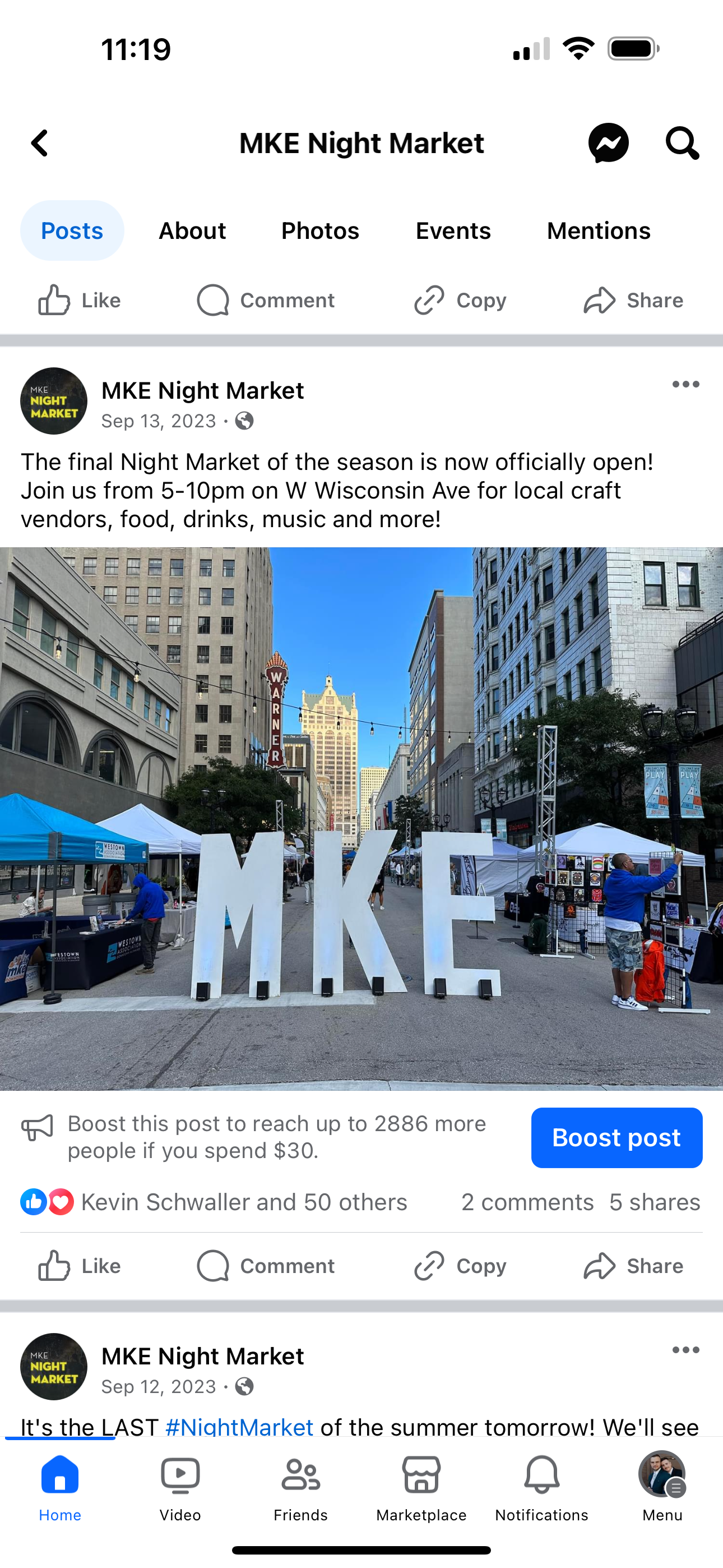
Task: Like the Sep 13, 2023 post
Action: coord(79,1266)
